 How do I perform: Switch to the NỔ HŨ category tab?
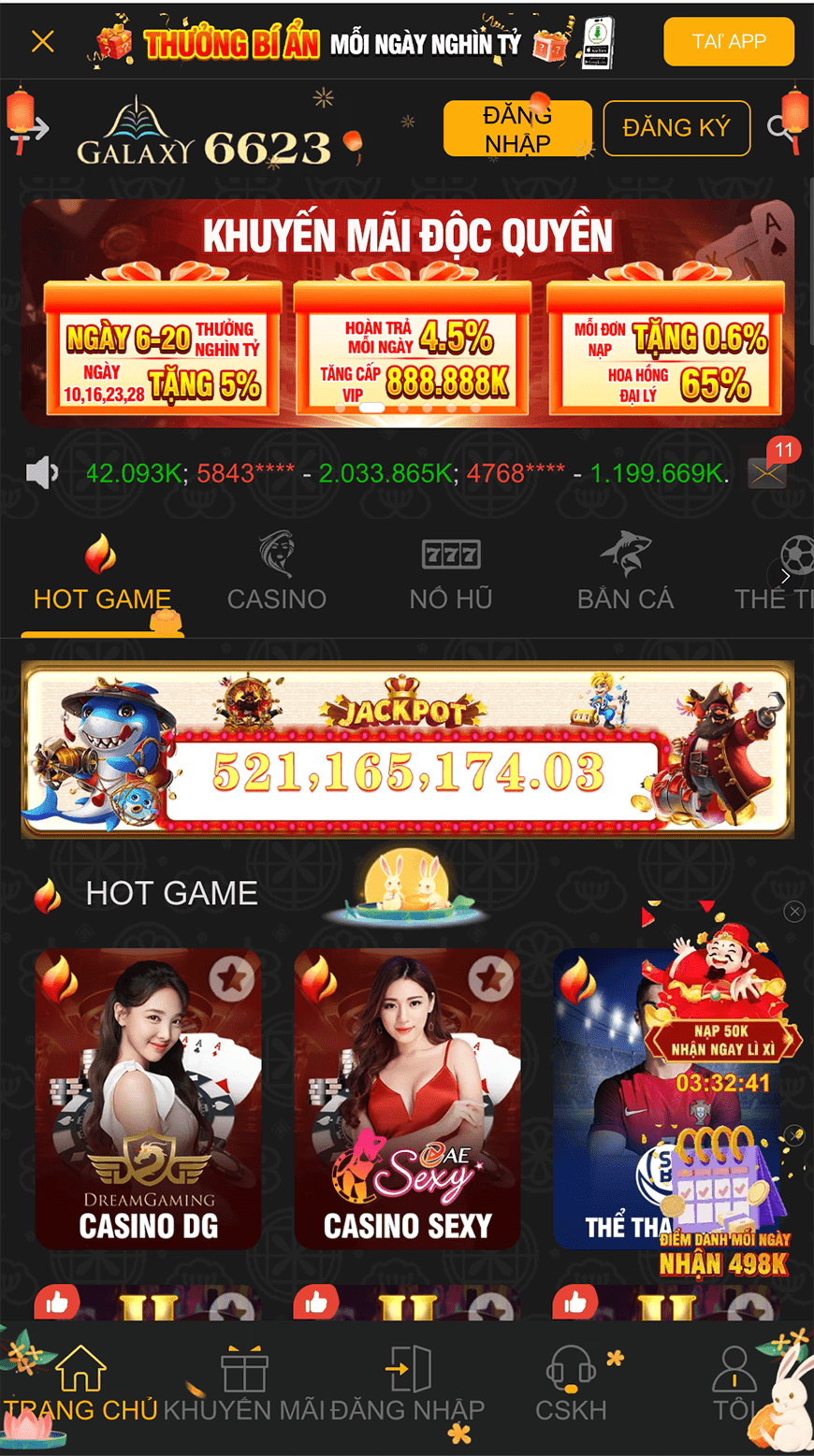(x=450, y=574)
